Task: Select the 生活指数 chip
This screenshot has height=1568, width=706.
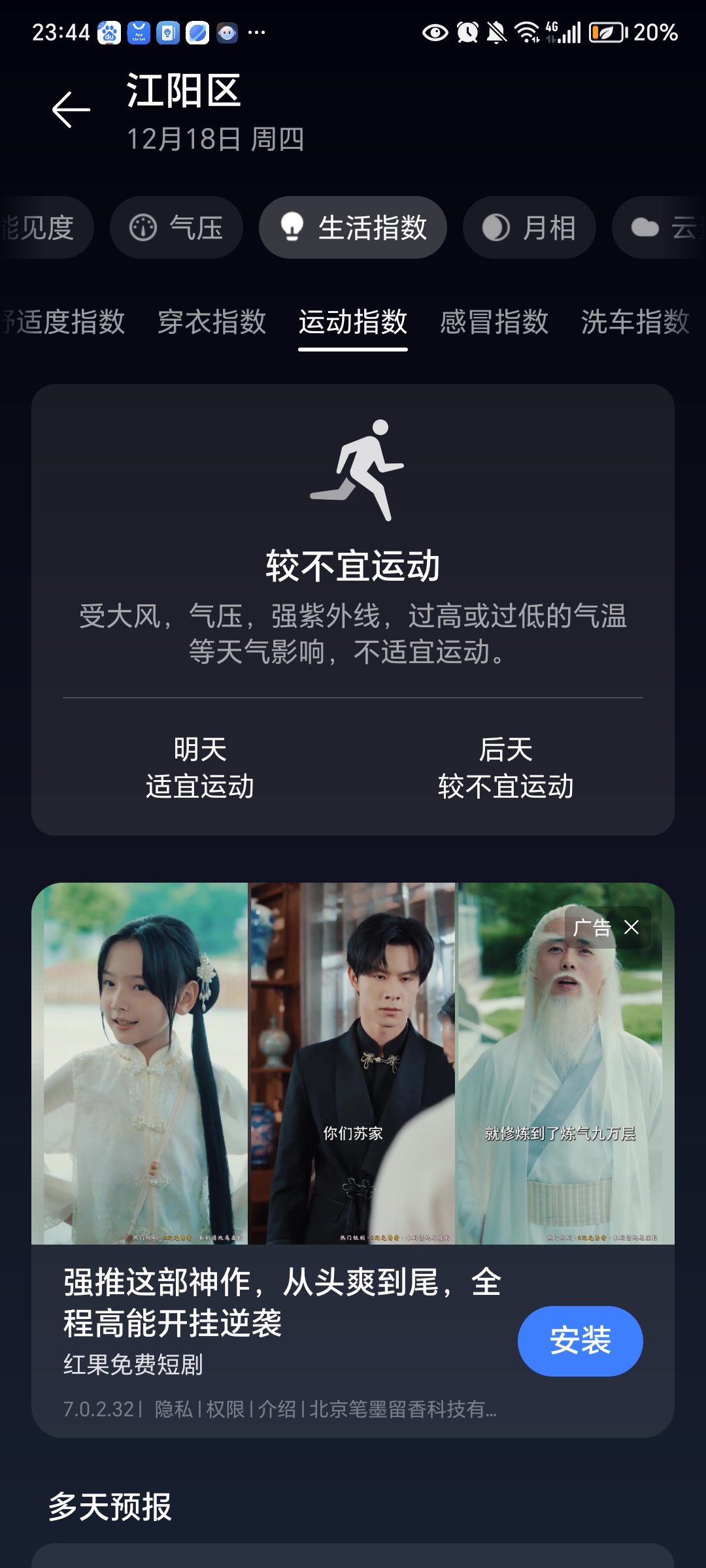Action: click(x=353, y=227)
